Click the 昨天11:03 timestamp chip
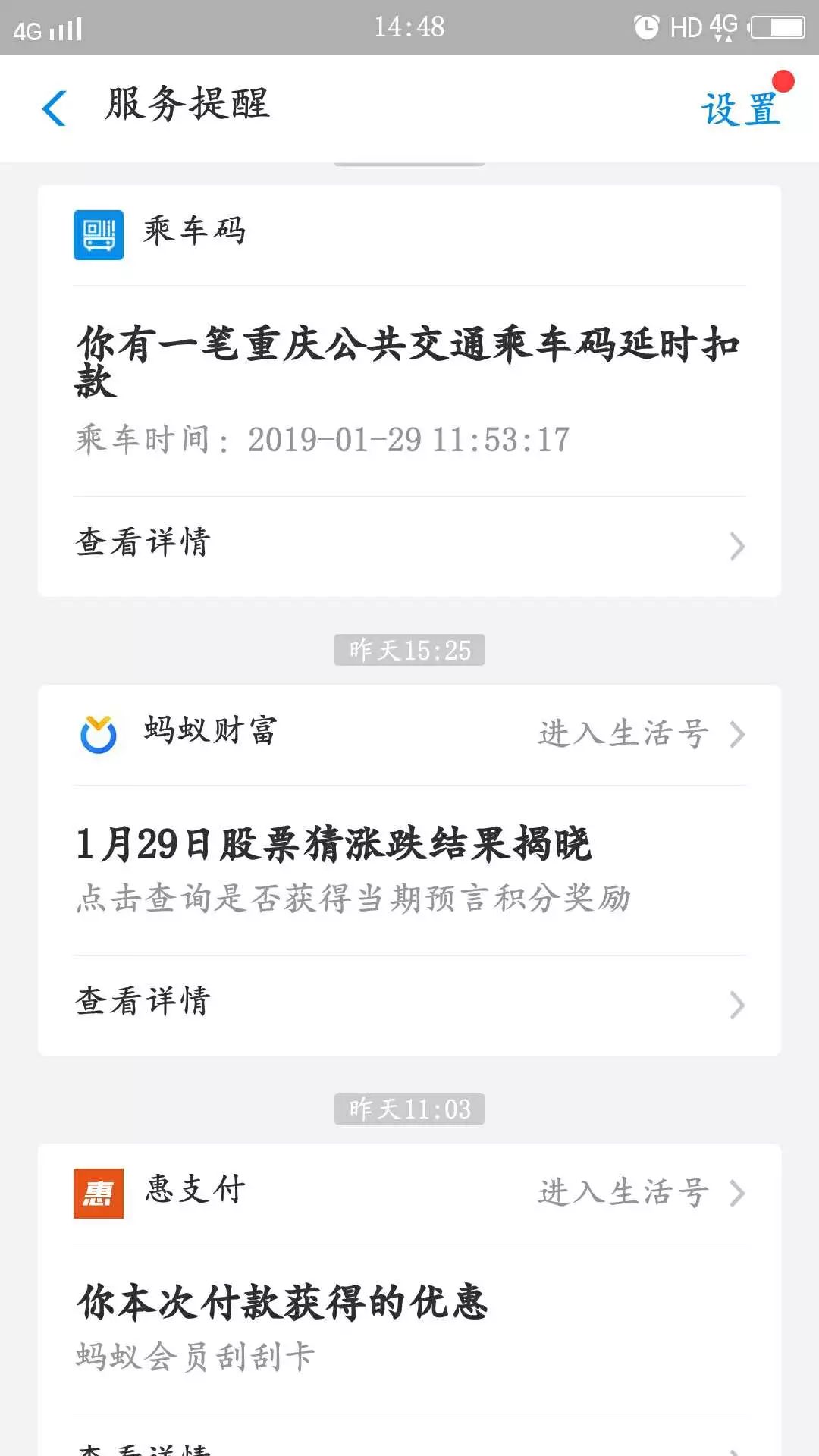Image resolution: width=819 pixels, height=1456 pixels. pyautogui.click(x=409, y=1109)
